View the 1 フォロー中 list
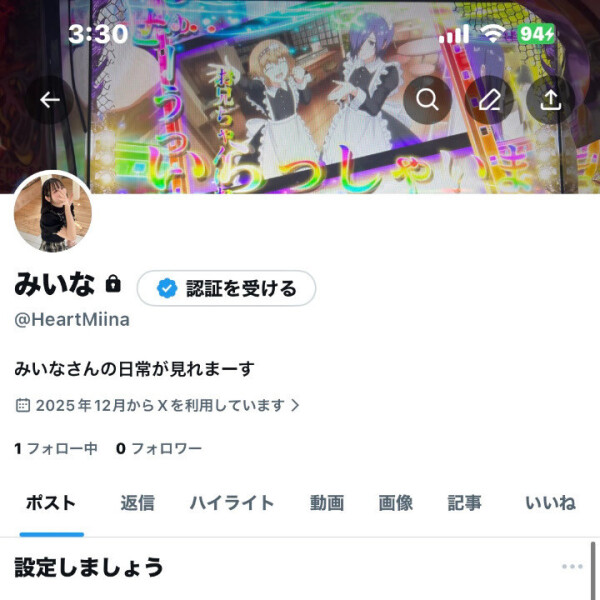This screenshot has width=600, height=600. point(56,448)
